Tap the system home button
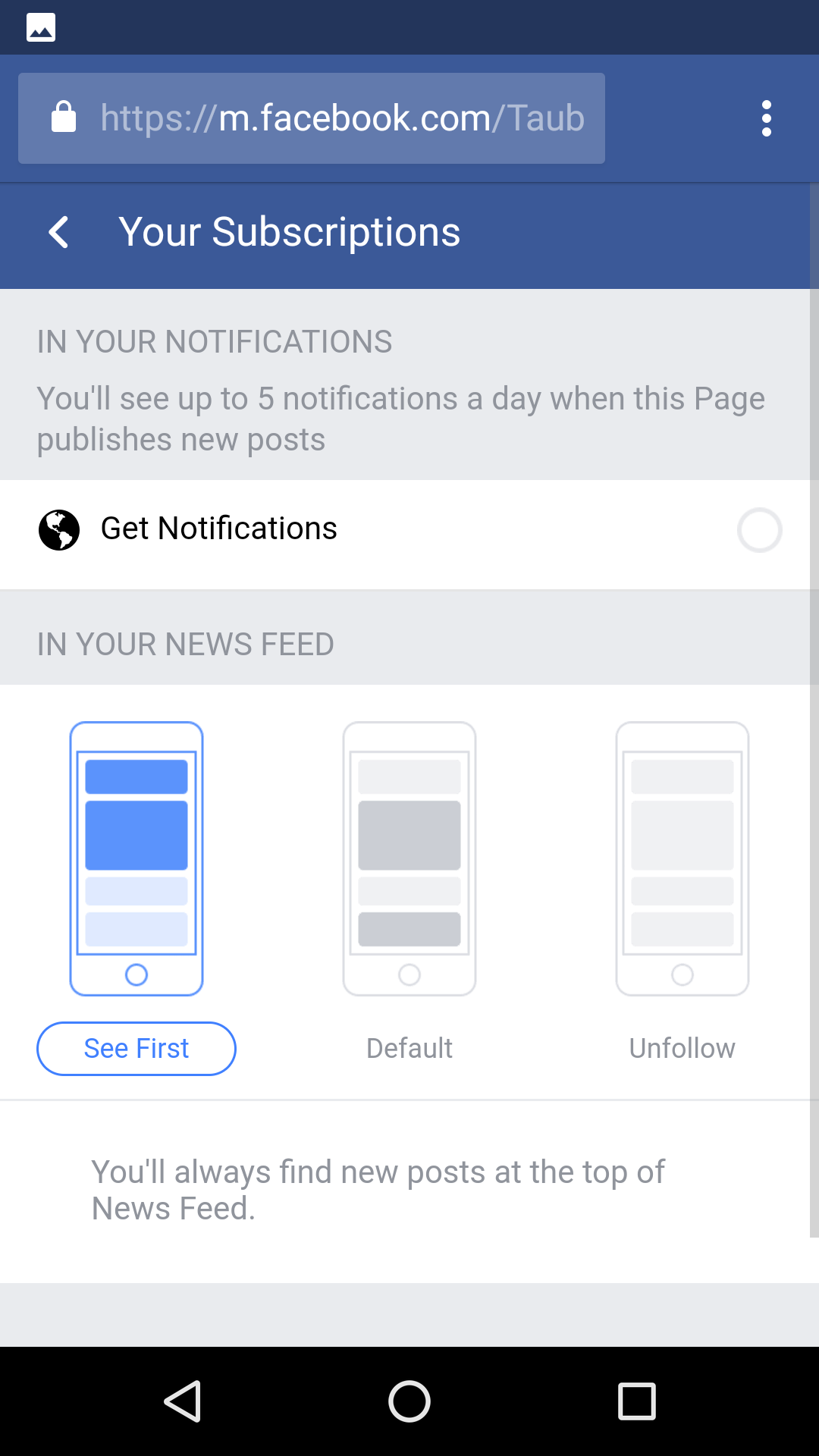 tap(409, 1401)
